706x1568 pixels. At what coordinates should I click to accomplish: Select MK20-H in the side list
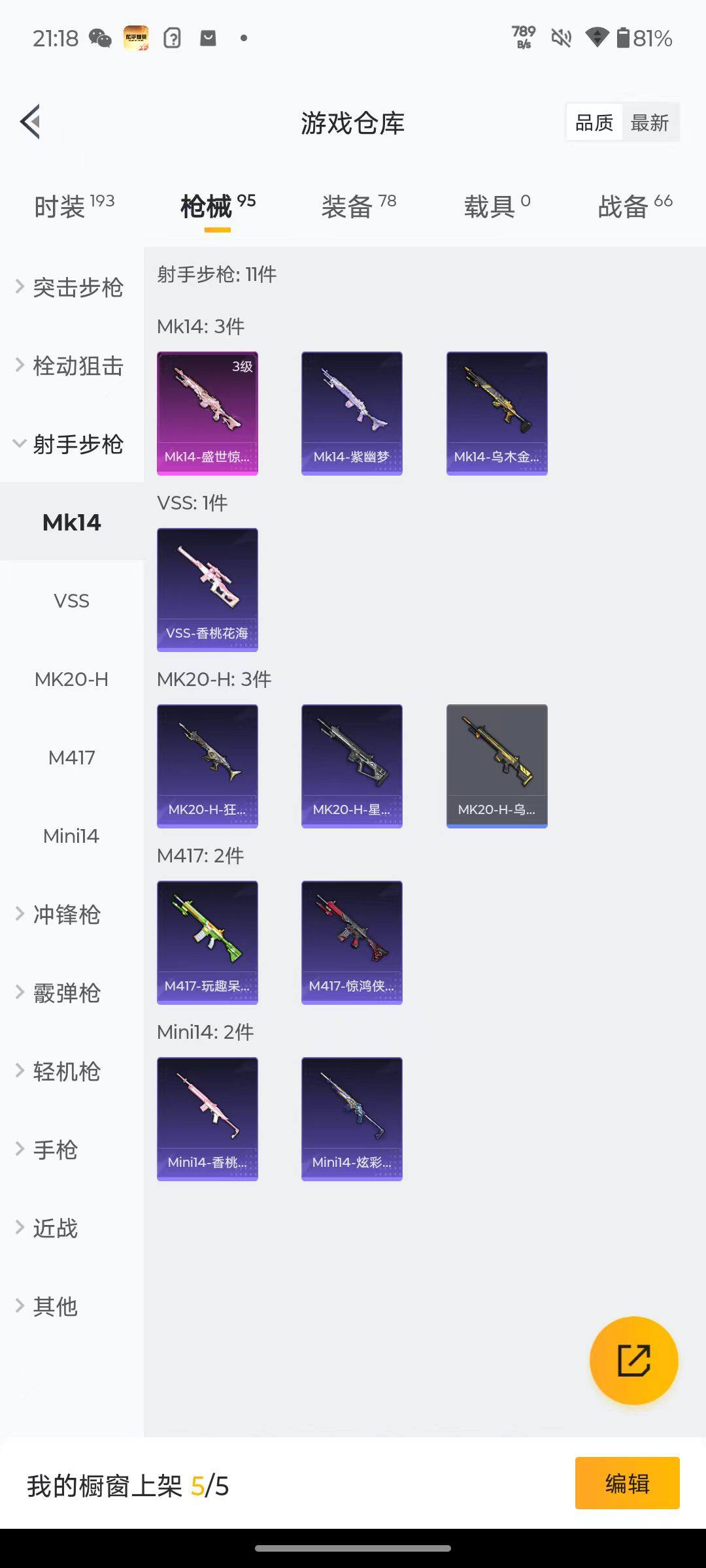[71, 679]
